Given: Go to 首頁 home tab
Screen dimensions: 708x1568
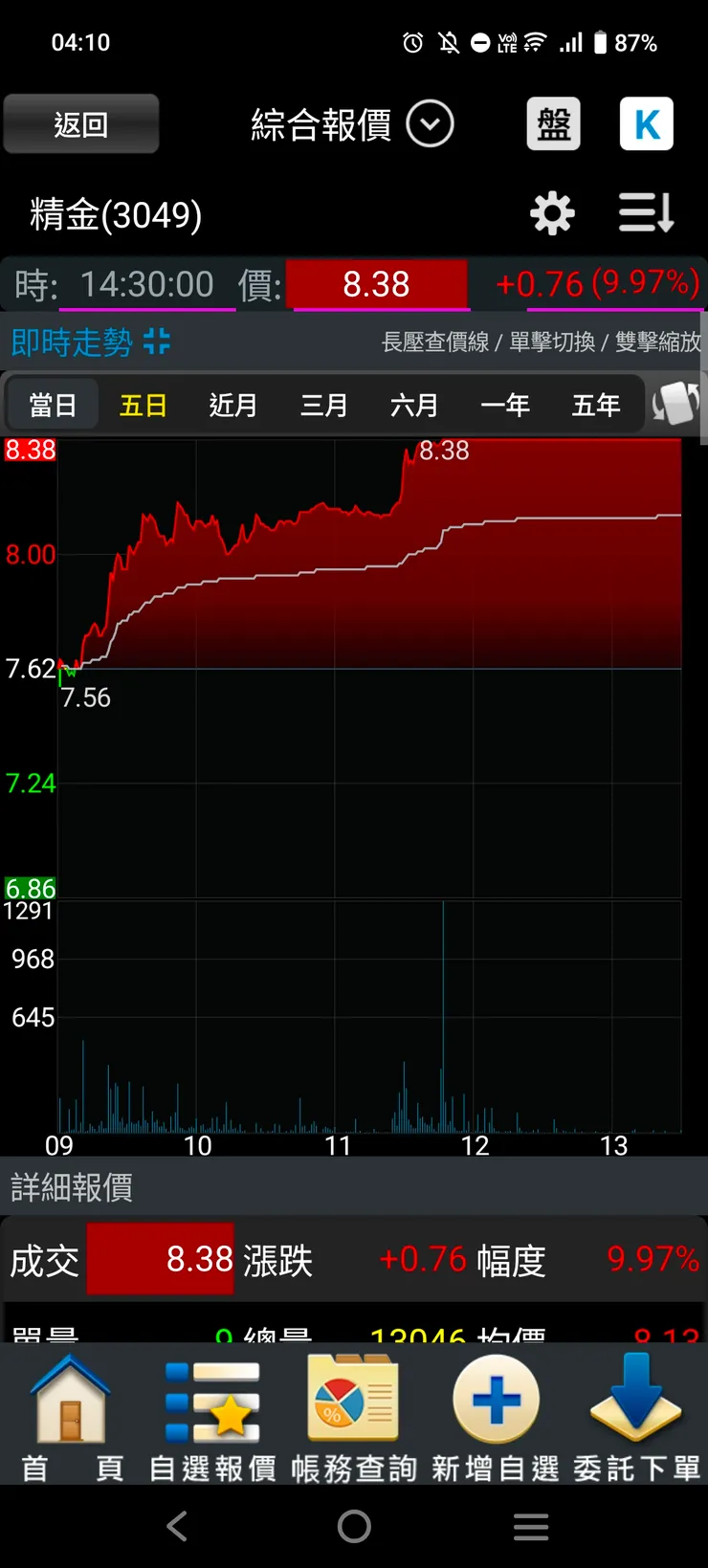Looking at the screenshot, I should click(72, 1416).
